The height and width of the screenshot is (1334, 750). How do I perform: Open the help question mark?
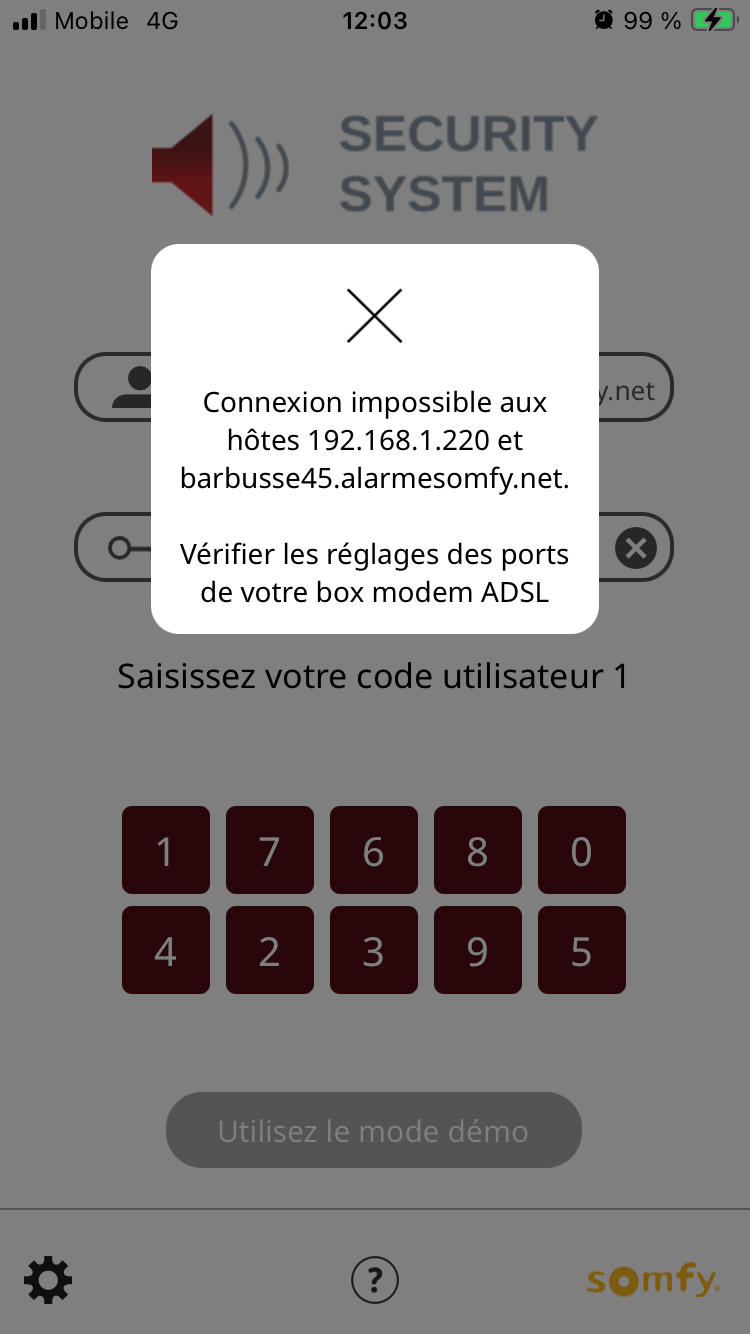pyautogui.click(x=375, y=1280)
